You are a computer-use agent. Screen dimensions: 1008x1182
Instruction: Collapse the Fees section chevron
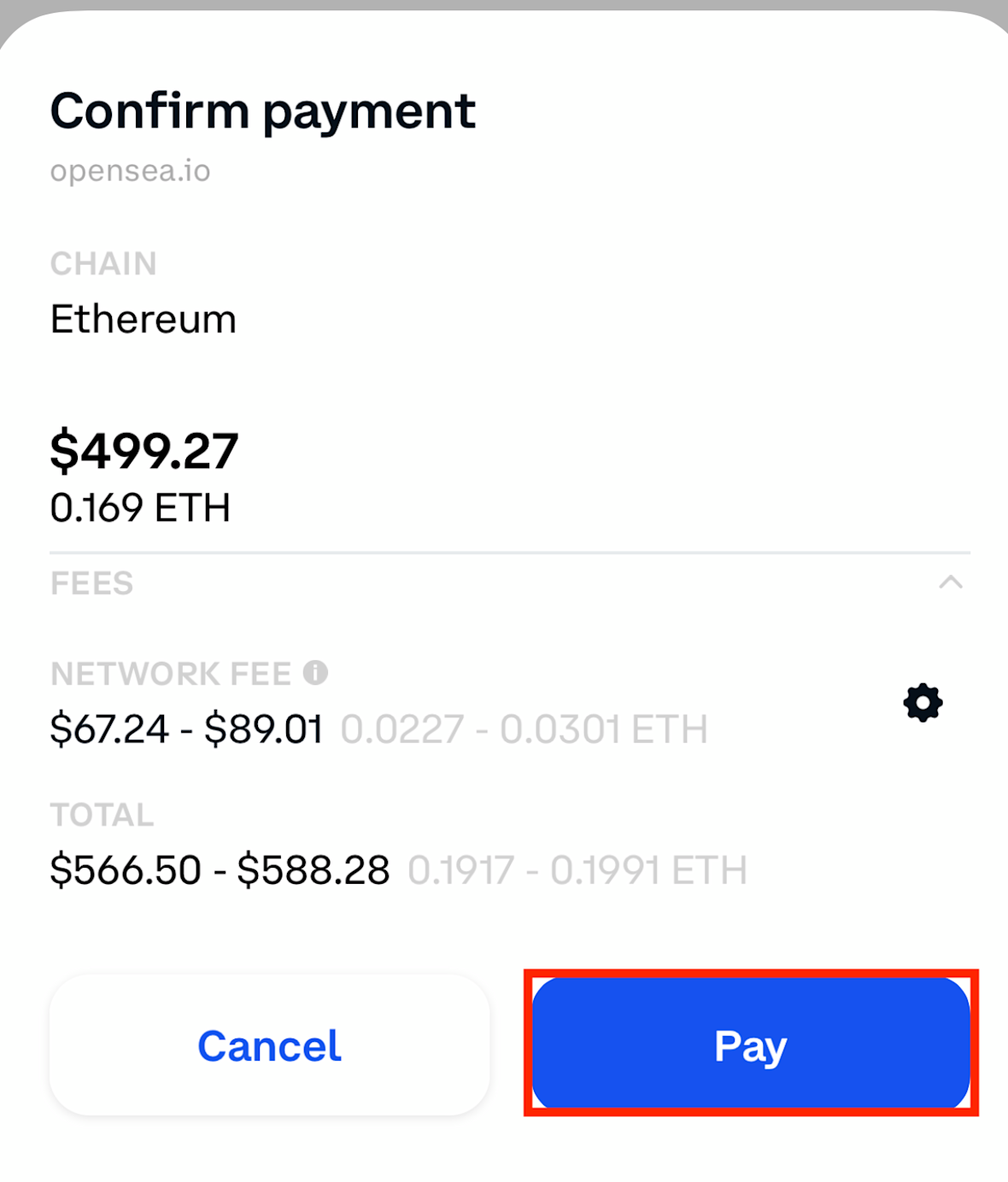pyautogui.click(x=950, y=582)
